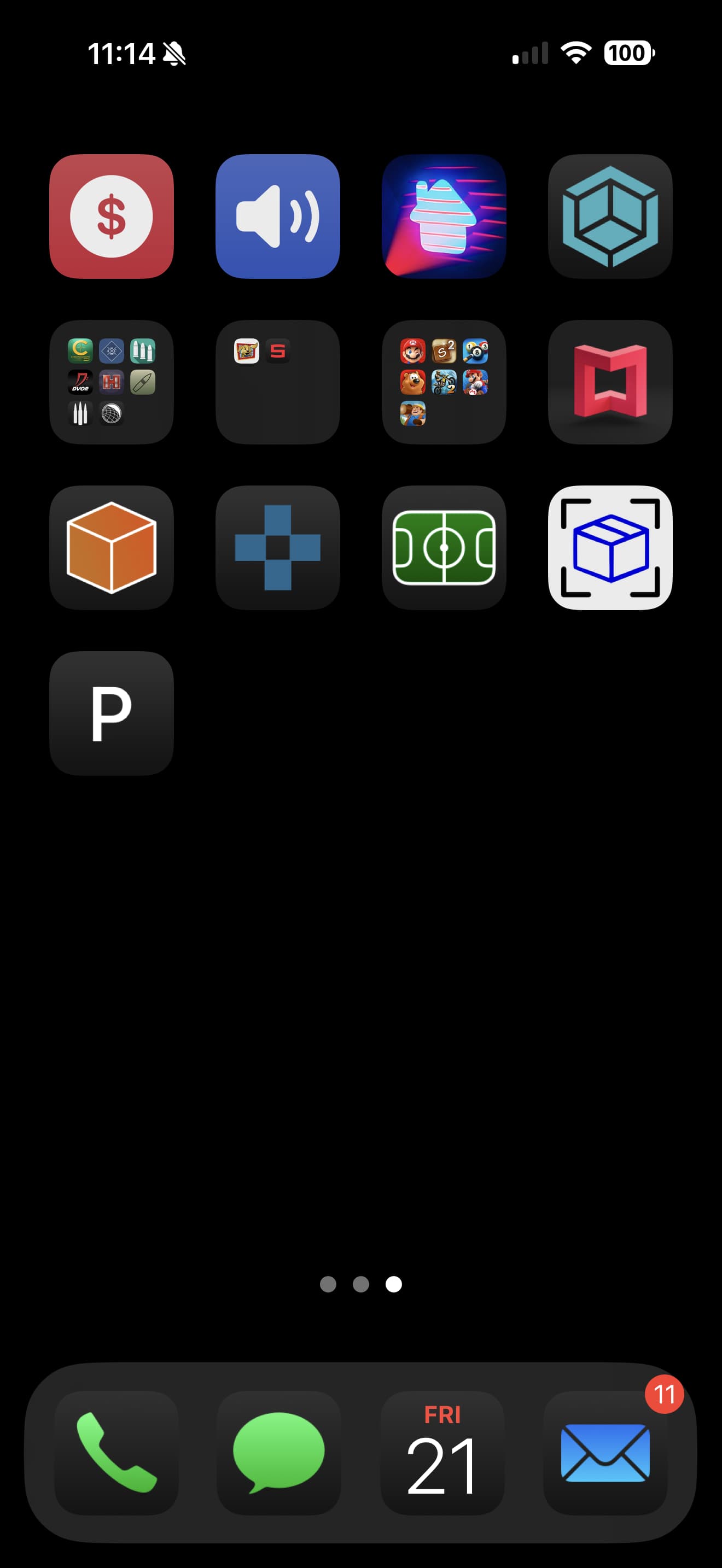This screenshot has width=722, height=1568.
Task: Open the blue 3D box scanner app
Action: pos(610,548)
